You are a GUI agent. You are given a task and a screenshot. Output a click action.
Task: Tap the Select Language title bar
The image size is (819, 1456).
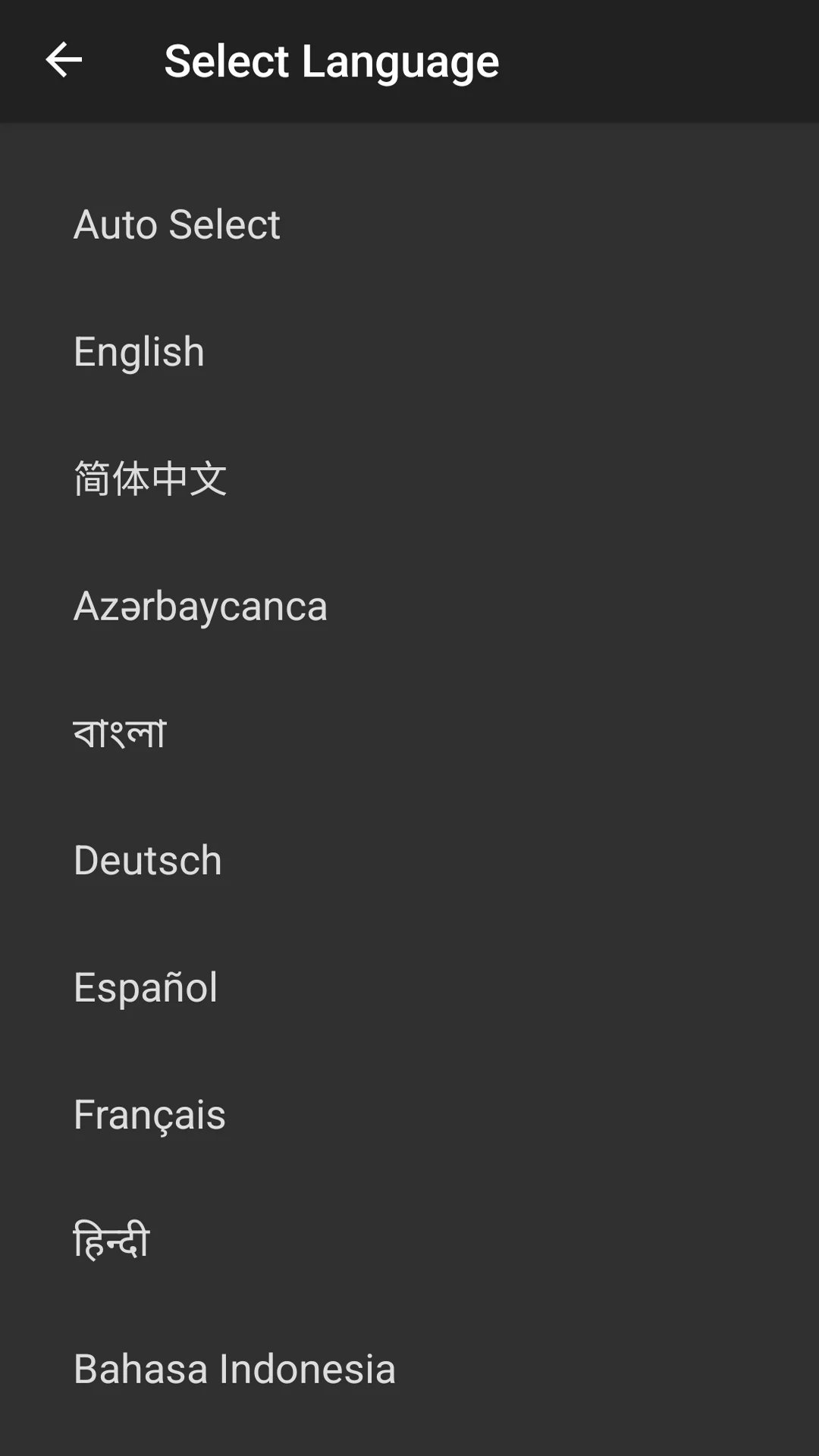[x=332, y=60]
